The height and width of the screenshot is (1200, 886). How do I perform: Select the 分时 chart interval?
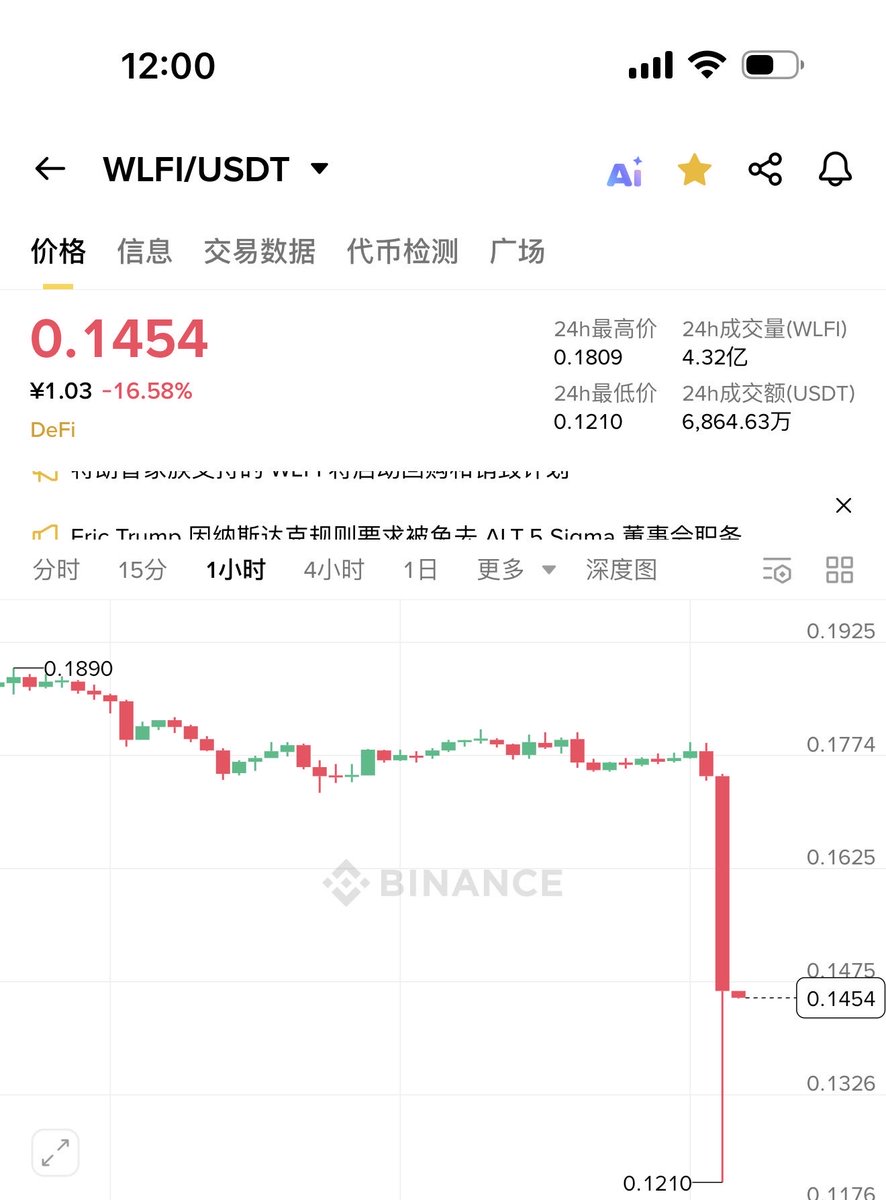(x=56, y=570)
